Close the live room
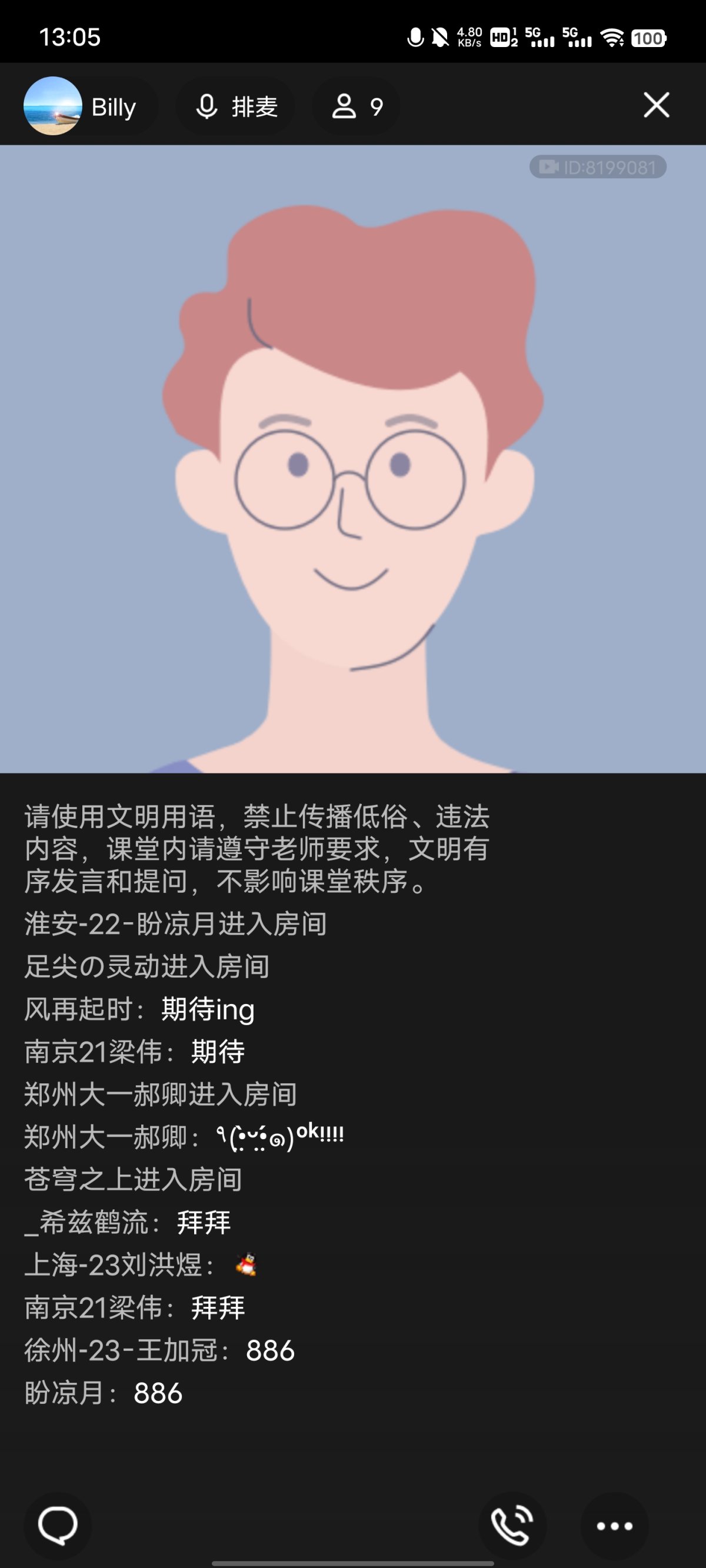Image resolution: width=706 pixels, height=1568 pixels. [656, 105]
